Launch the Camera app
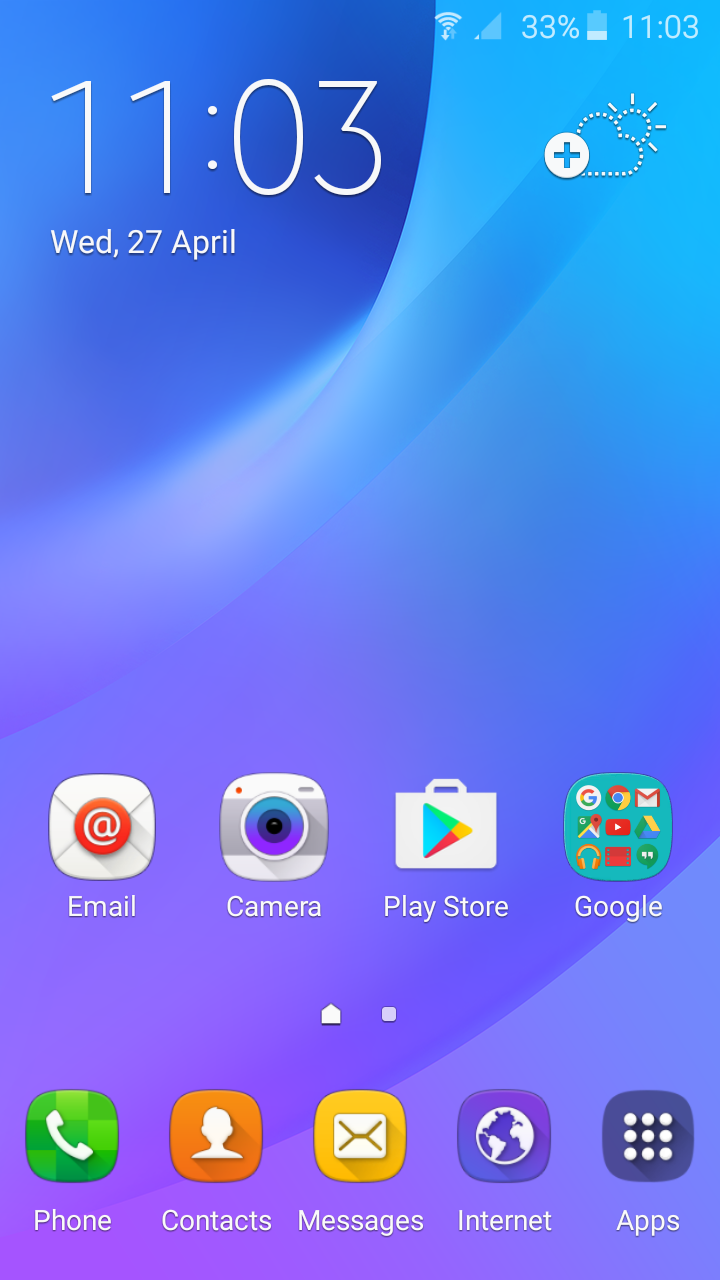This screenshot has height=1280, width=720. point(274,828)
